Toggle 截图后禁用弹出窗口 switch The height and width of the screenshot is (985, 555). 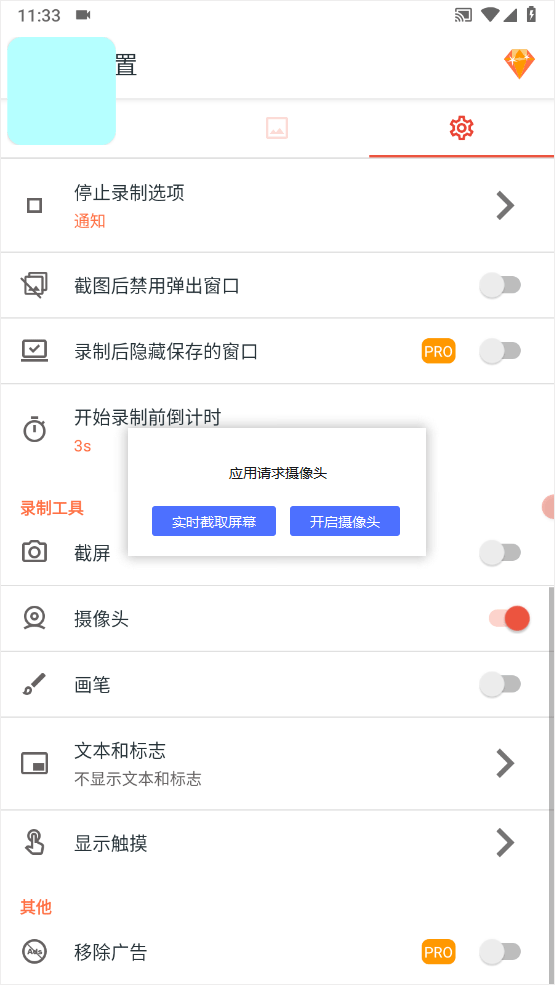click(501, 286)
